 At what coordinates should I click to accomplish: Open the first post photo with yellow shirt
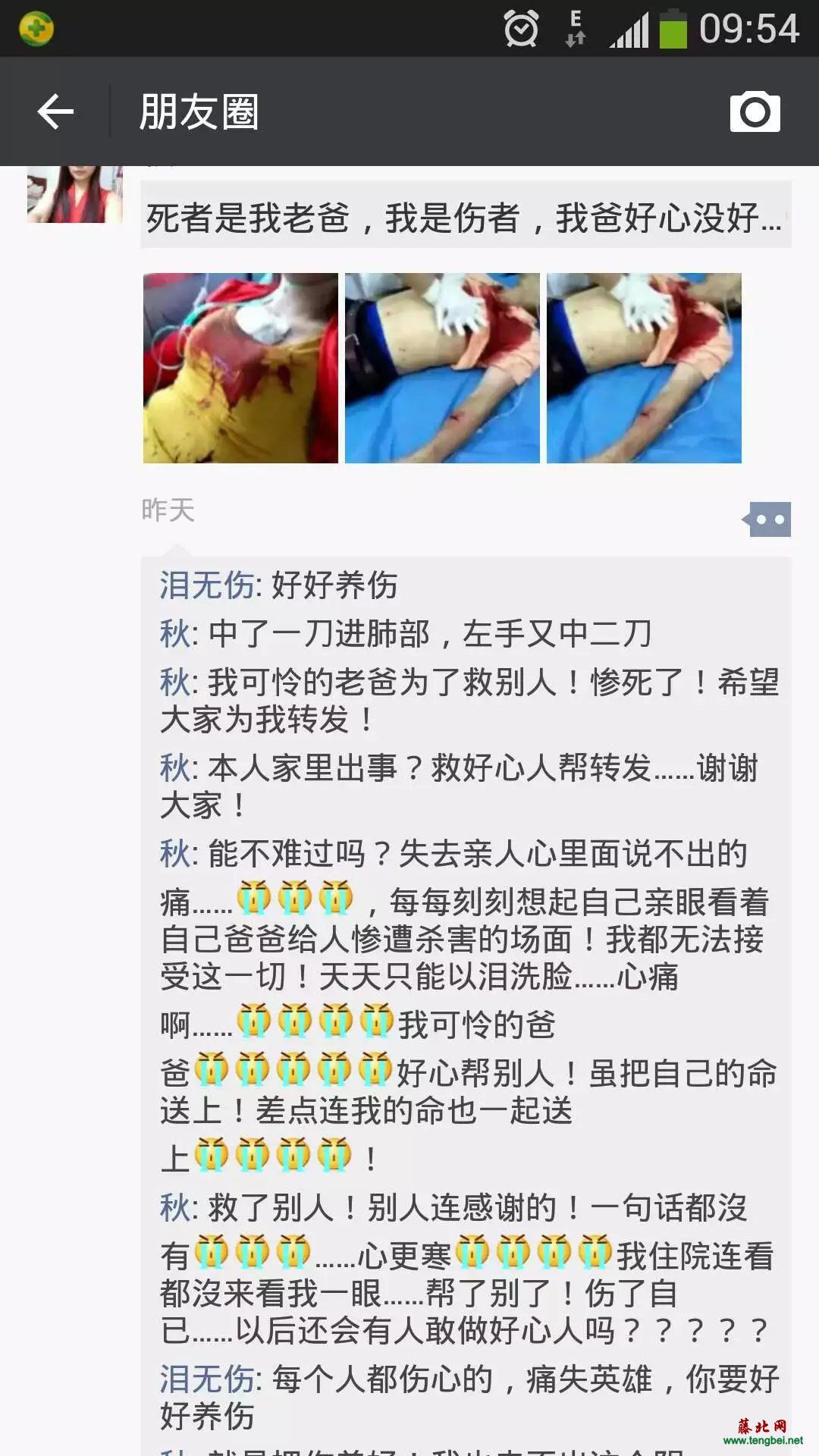click(240, 368)
